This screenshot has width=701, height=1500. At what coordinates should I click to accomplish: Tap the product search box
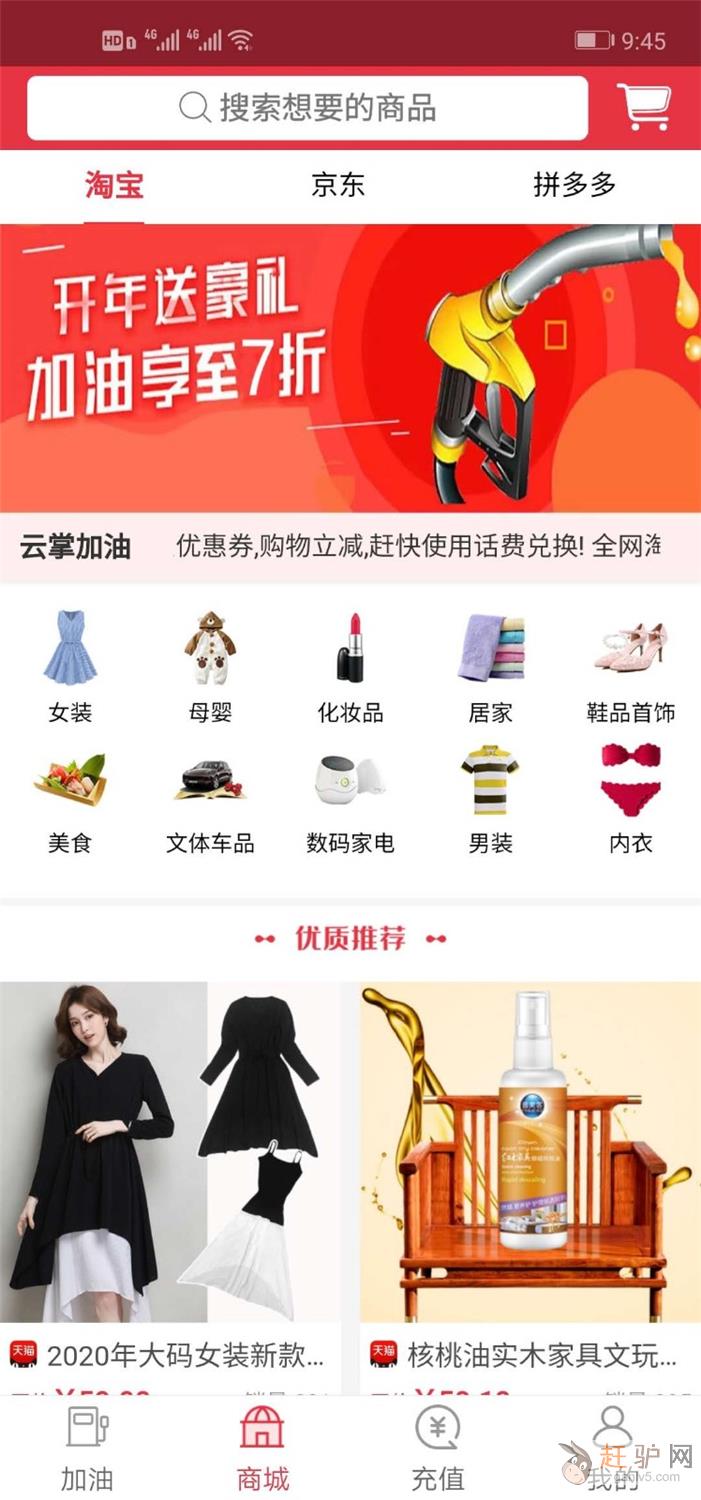point(307,108)
